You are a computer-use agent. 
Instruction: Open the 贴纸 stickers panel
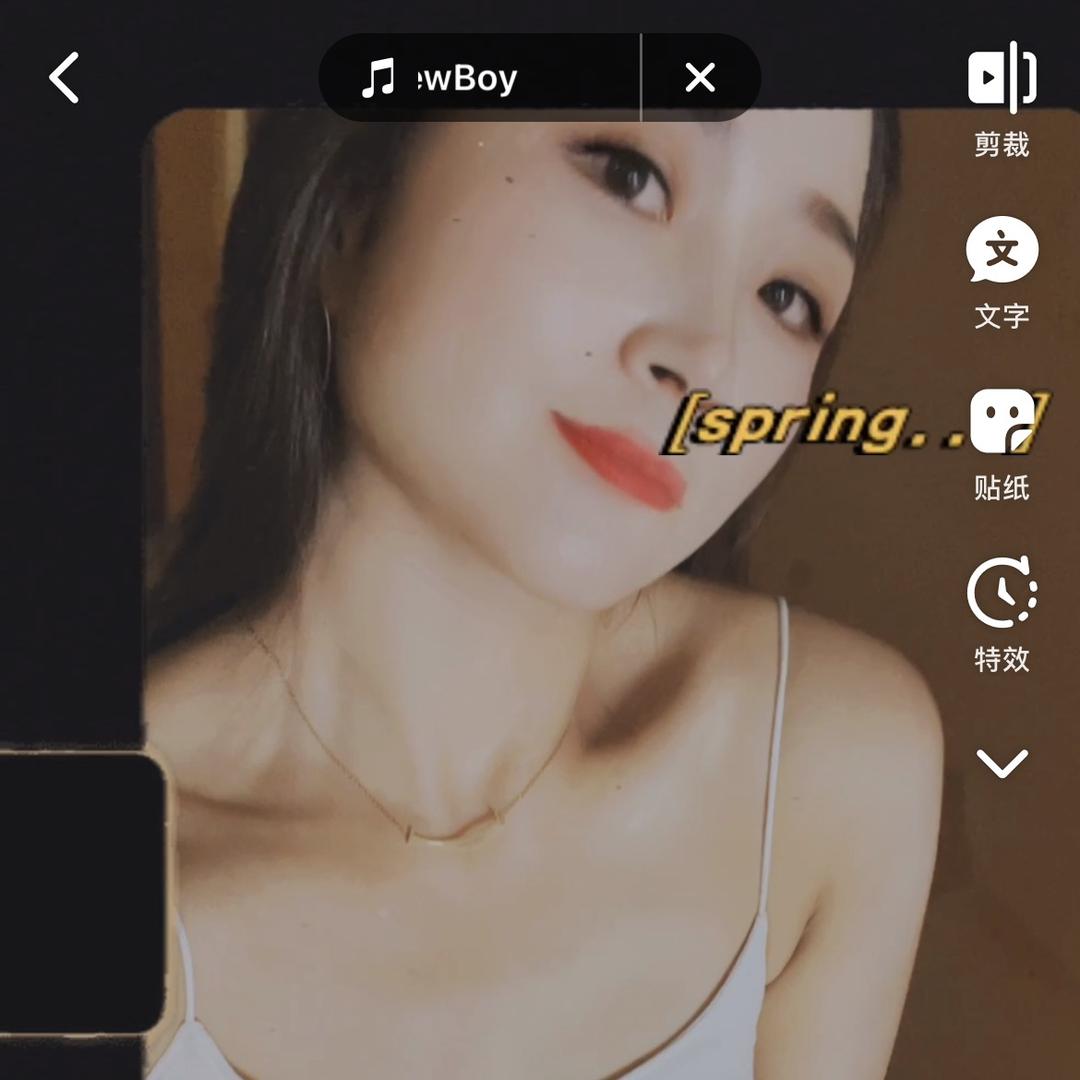1001,442
